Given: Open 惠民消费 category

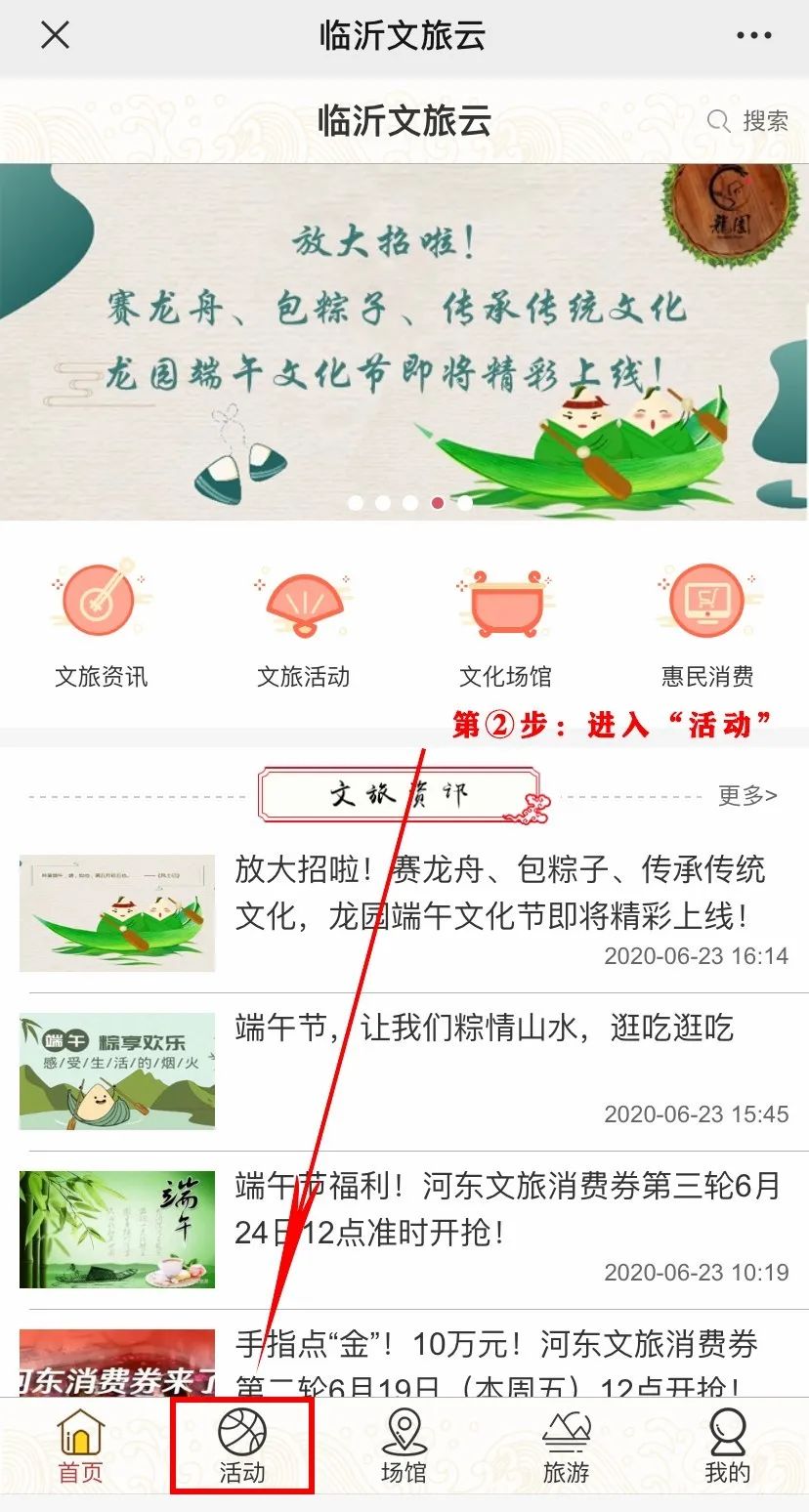Looking at the screenshot, I should pyautogui.click(x=707, y=624).
